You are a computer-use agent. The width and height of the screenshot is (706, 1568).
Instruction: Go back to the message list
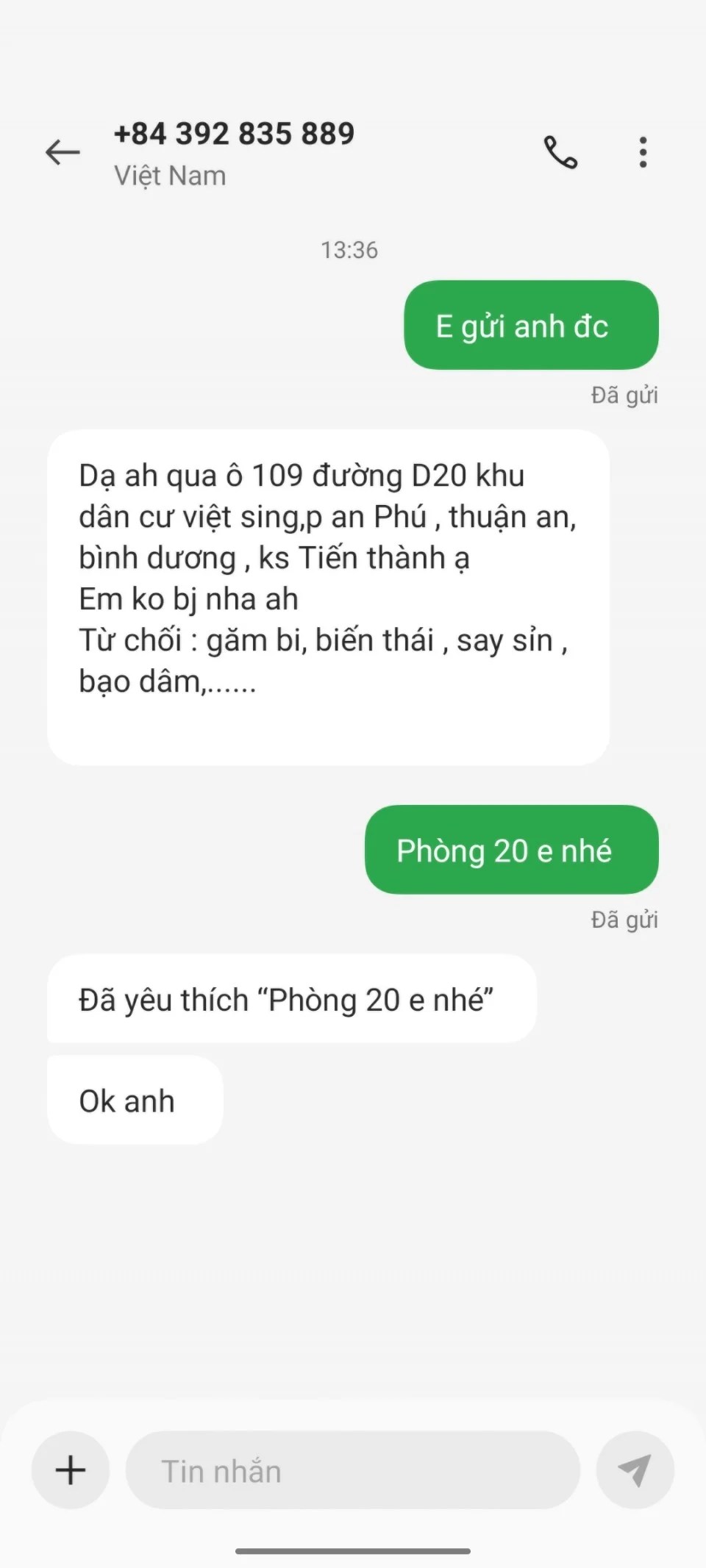tap(63, 153)
